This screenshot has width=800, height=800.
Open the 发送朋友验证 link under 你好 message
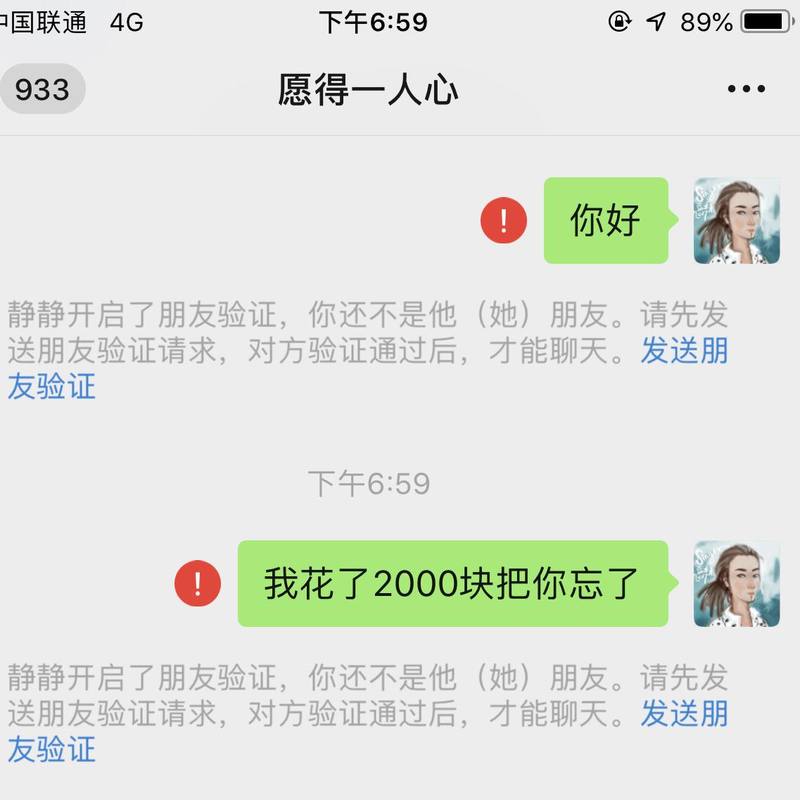click(684, 351)
